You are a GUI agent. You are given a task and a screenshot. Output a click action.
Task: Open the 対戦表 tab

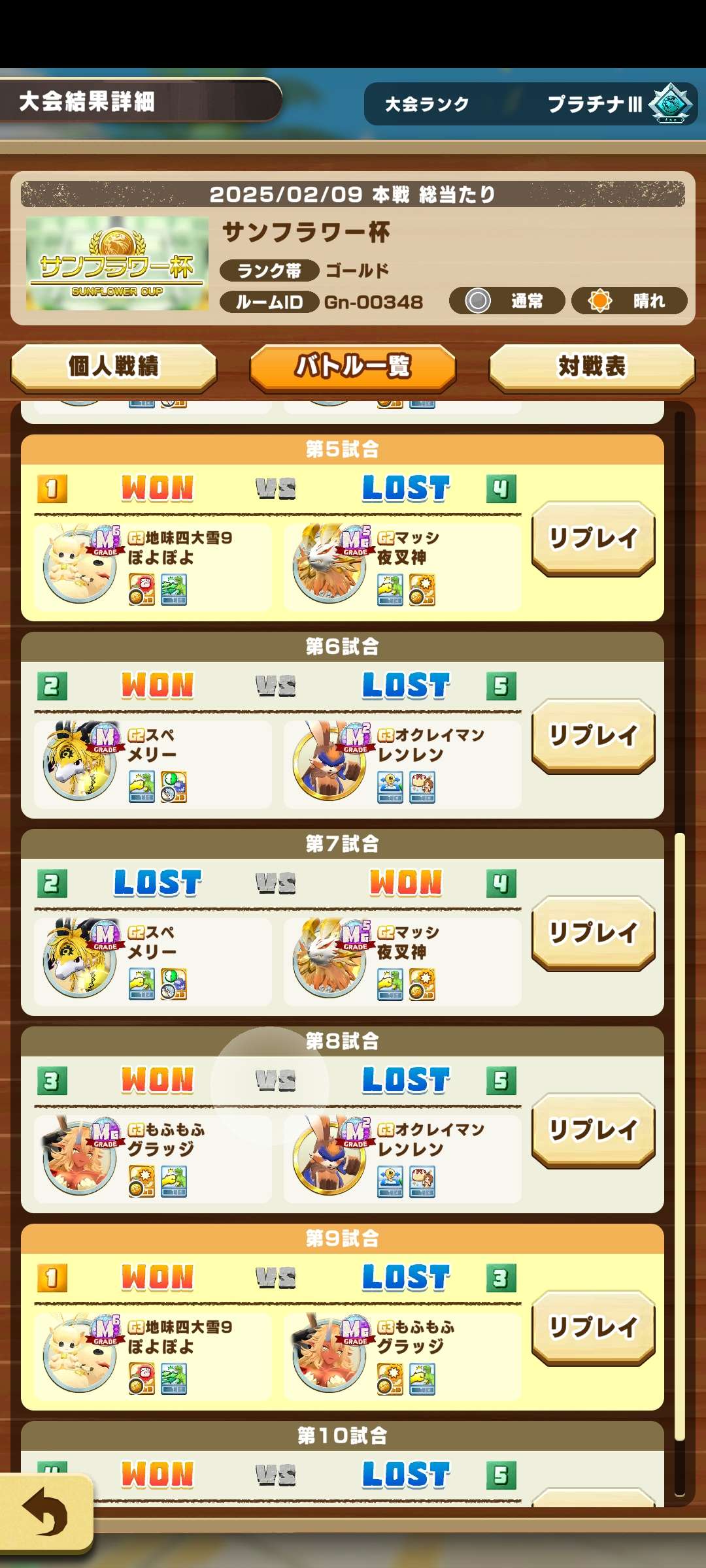(x=592, y=367)
